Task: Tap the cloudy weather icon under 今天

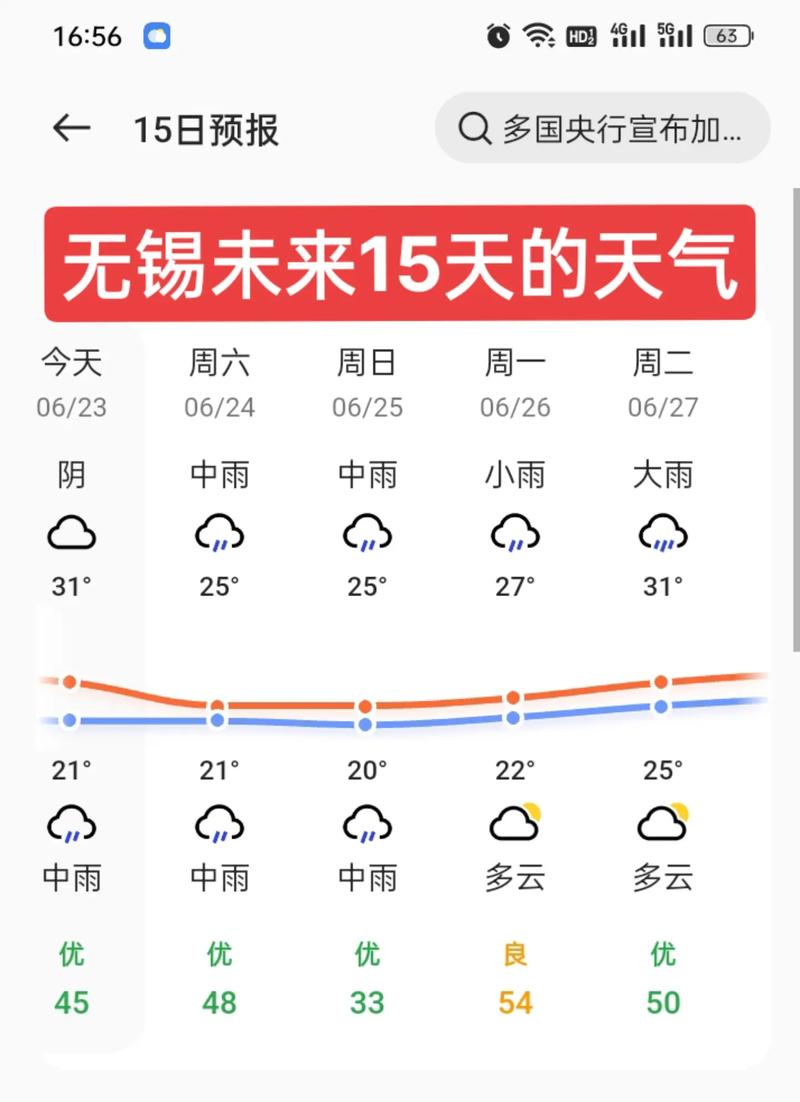Action: pyautogui.click(x=70, y=533)
